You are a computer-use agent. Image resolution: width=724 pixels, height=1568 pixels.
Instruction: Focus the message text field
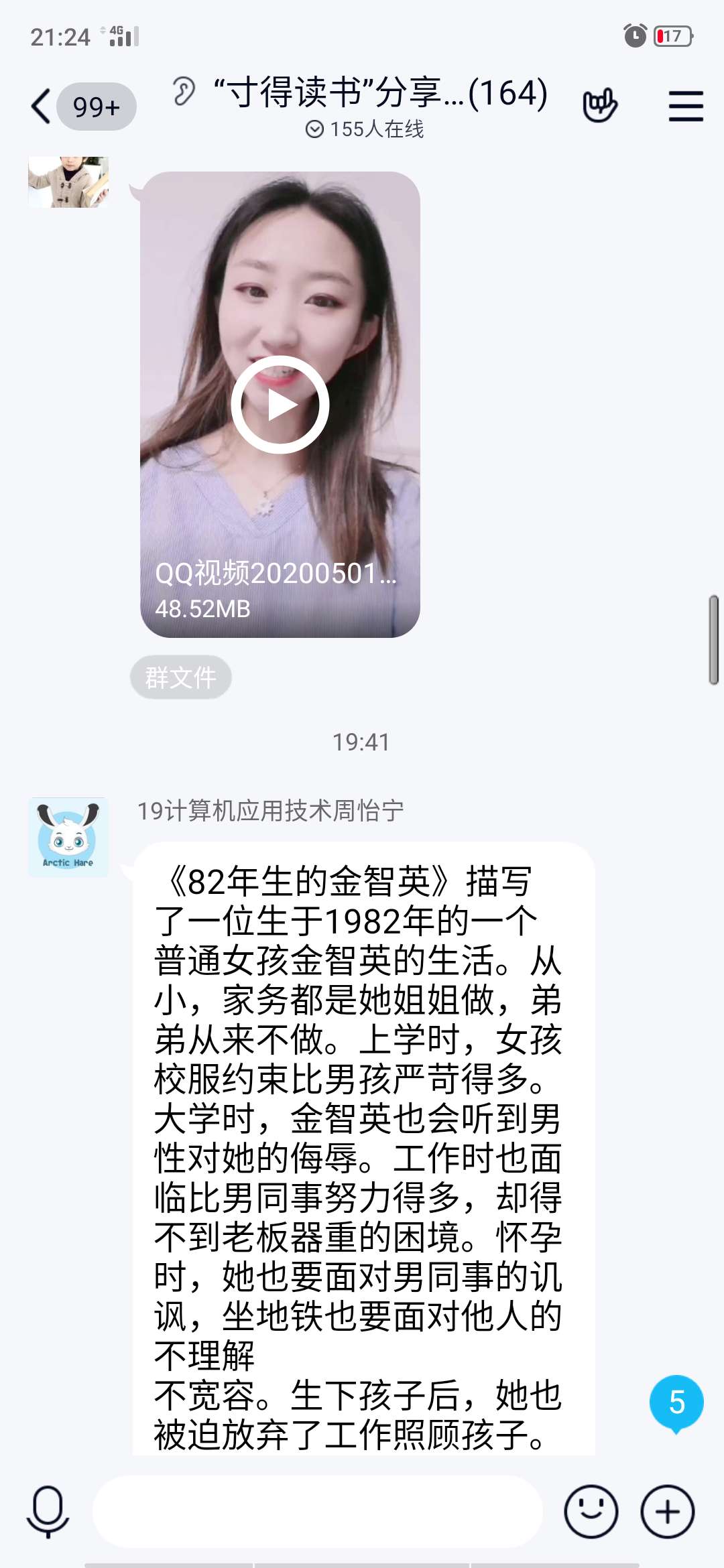click(x=317, y=1512)
